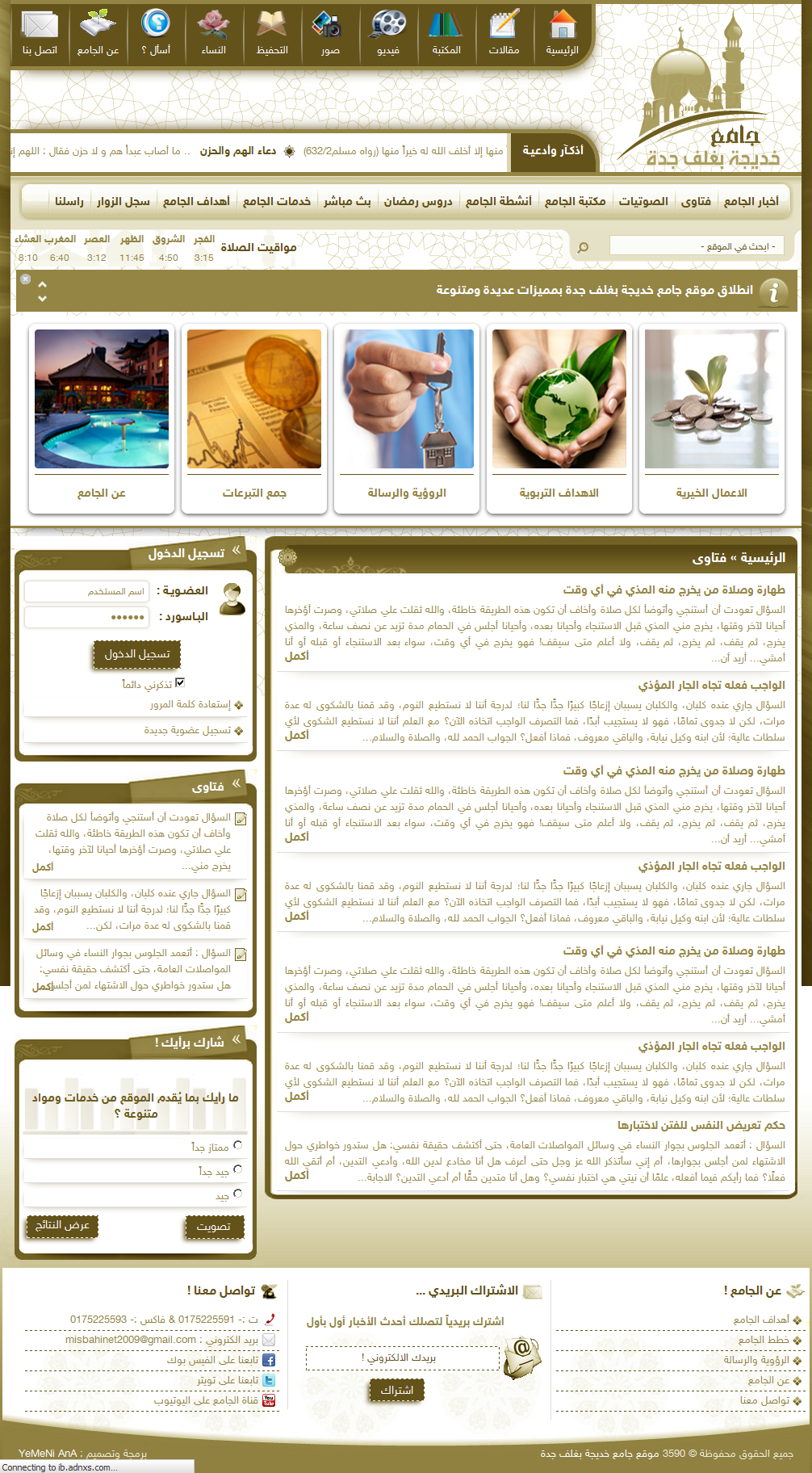This screenshot has height=1473, width=812.
Task: Open مكتبة الجامع in the main menu
Action: click(x=576, y=201)
